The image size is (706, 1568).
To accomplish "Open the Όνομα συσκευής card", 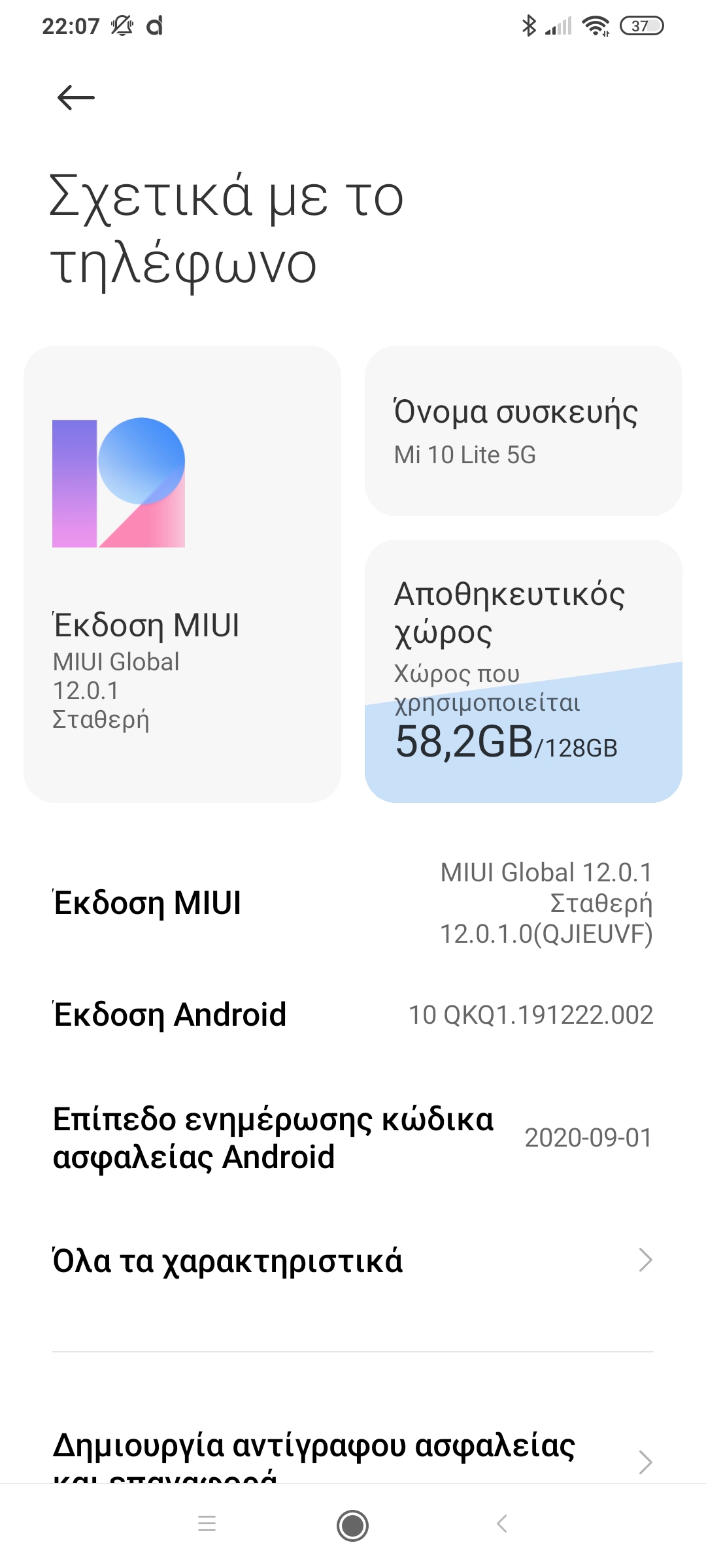I will click(x=523, y=431).
